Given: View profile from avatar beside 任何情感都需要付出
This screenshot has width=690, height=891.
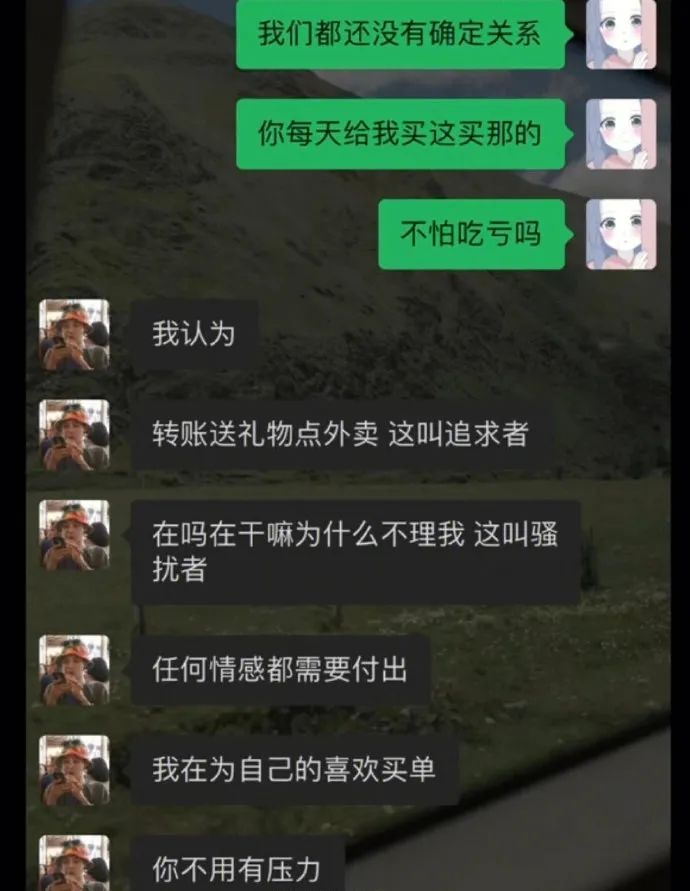Looking at the screenshot, I should [x=74, y=670].
